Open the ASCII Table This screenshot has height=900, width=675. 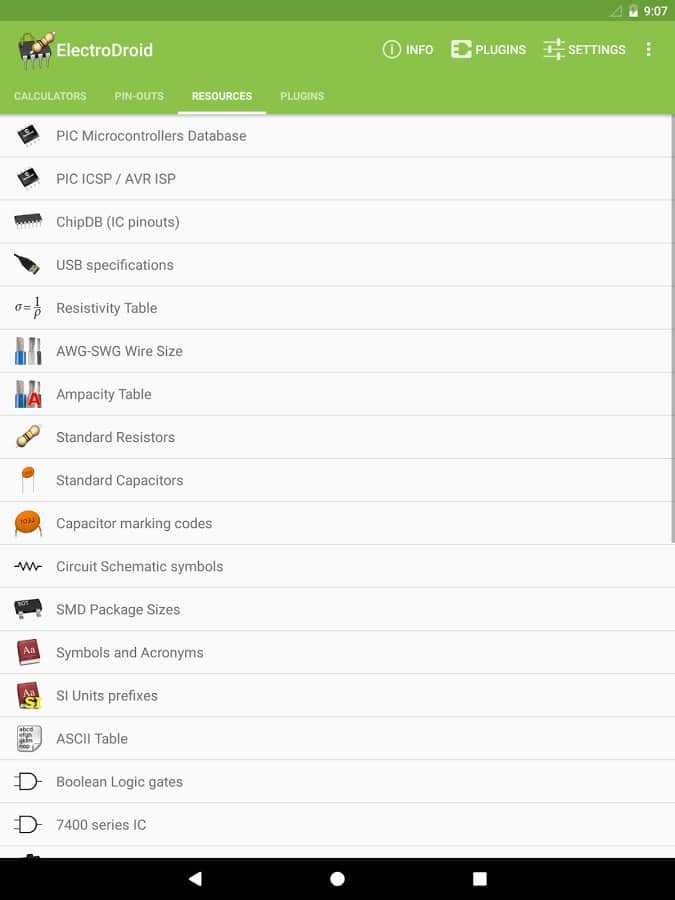(92, 738)
